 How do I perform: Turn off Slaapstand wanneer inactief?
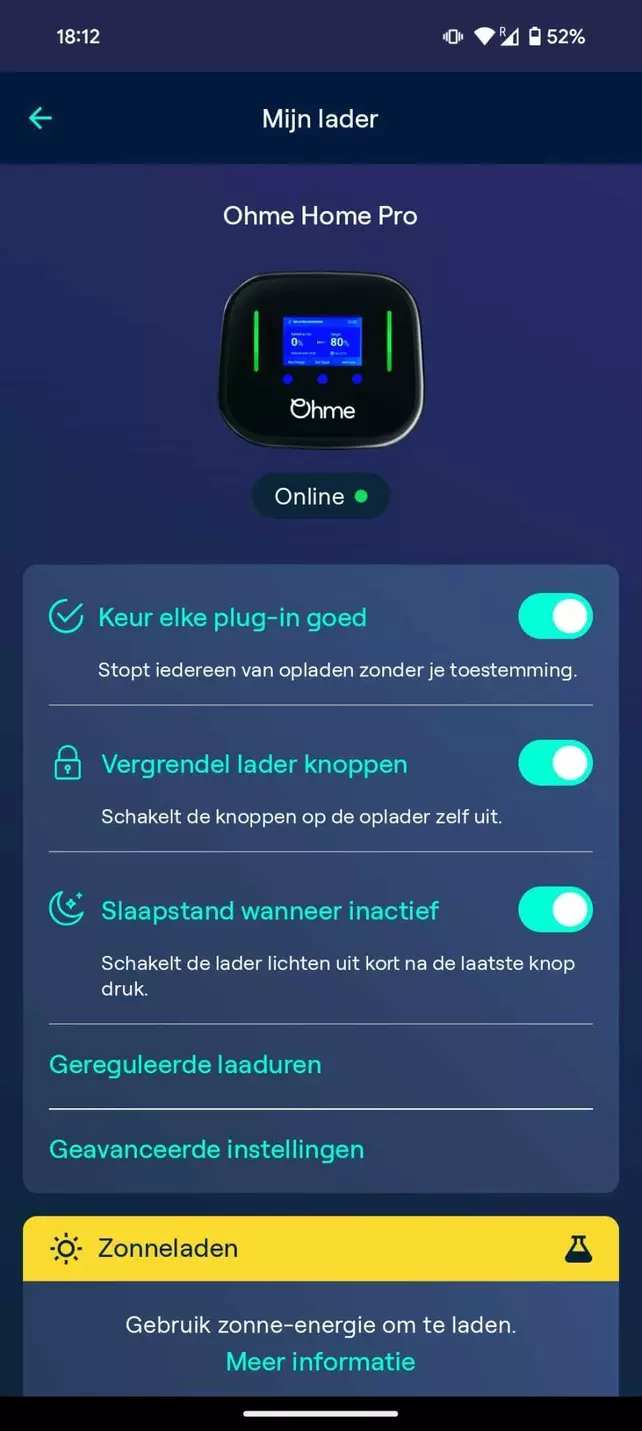[555, 911]
